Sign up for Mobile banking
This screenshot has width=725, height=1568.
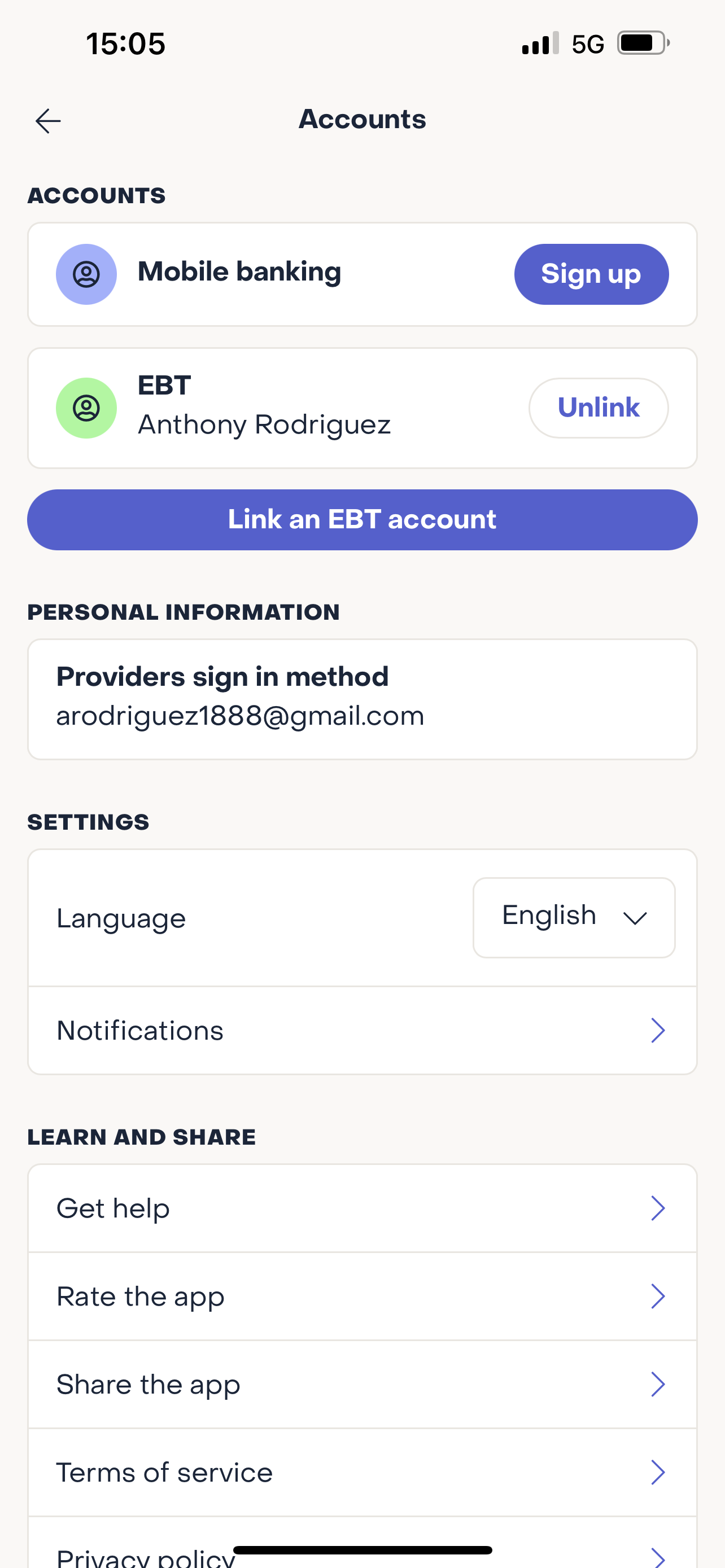point(591,274)
